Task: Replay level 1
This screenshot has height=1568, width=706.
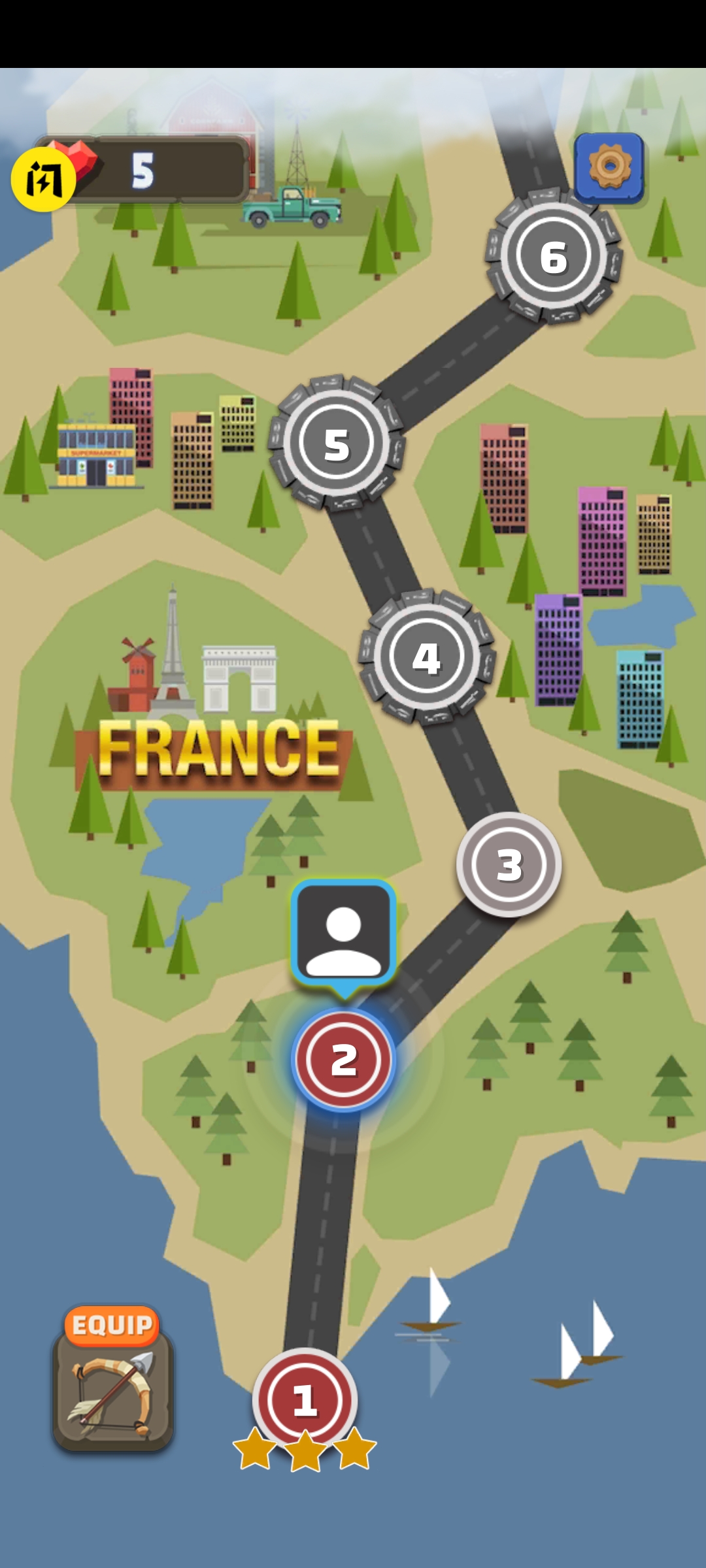Action: click(305, 1399)
